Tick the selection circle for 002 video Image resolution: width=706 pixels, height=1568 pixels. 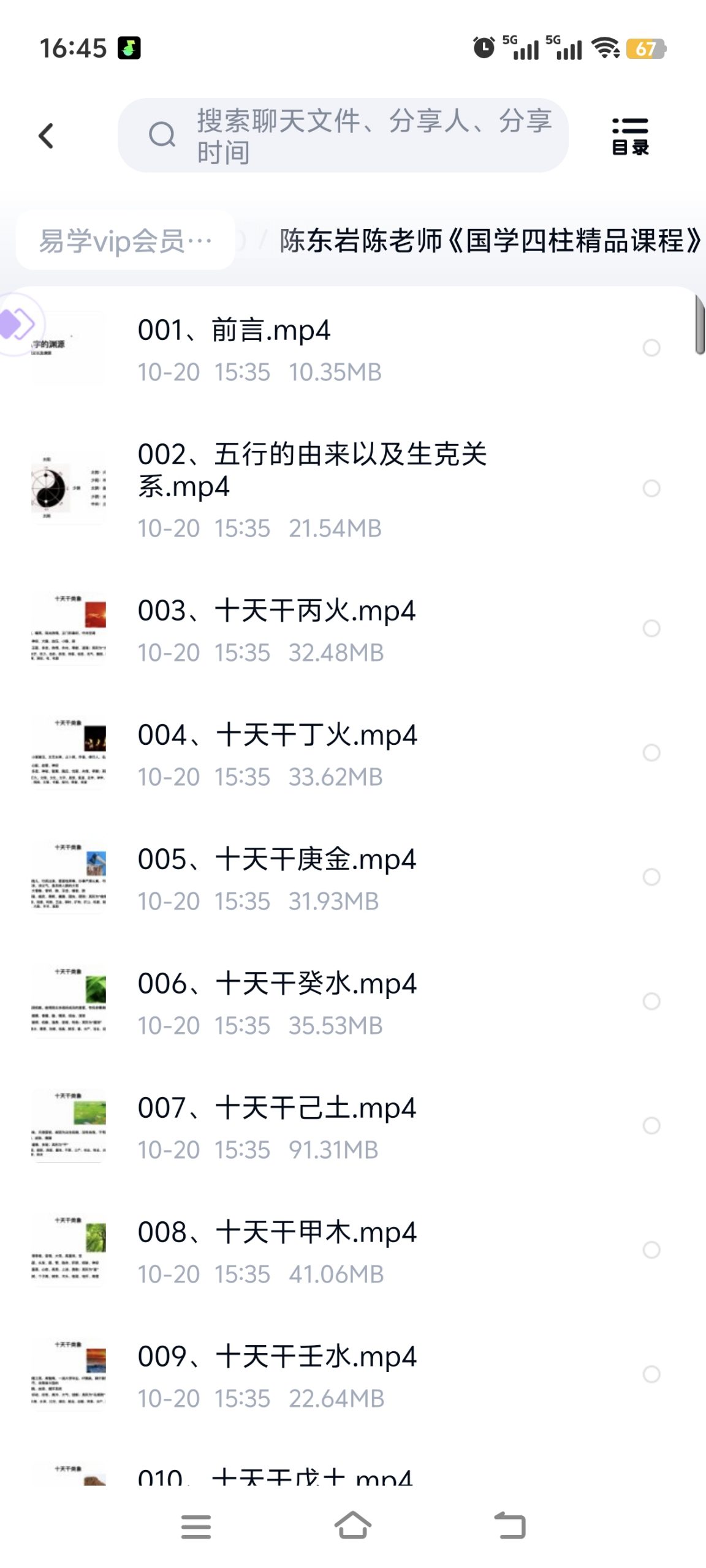(x=651, y=488)
